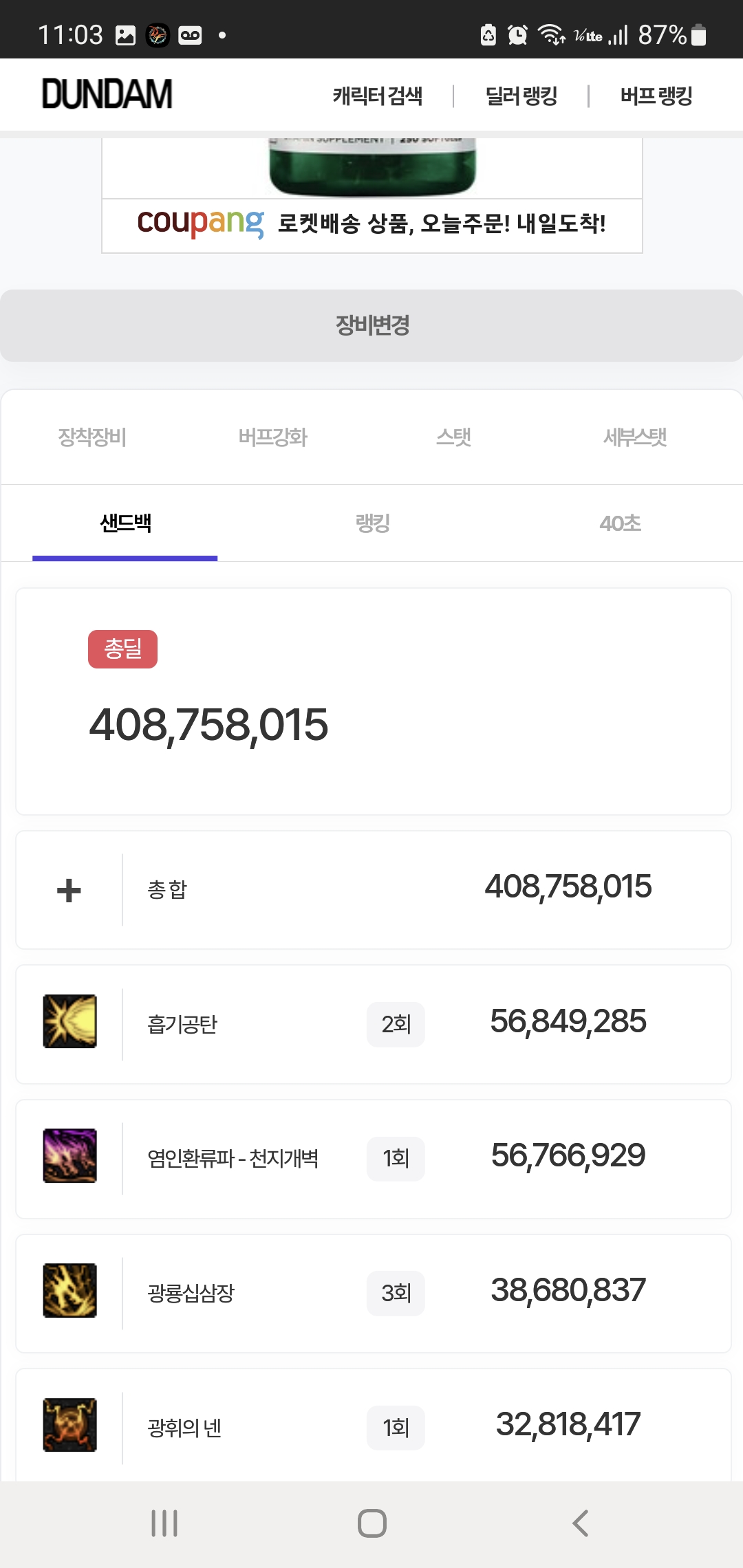Image resolution: width=743 pixels, height=1568 pixels.
Task: Open 딜러 랭킹 from the header
Action: point(521,96)
